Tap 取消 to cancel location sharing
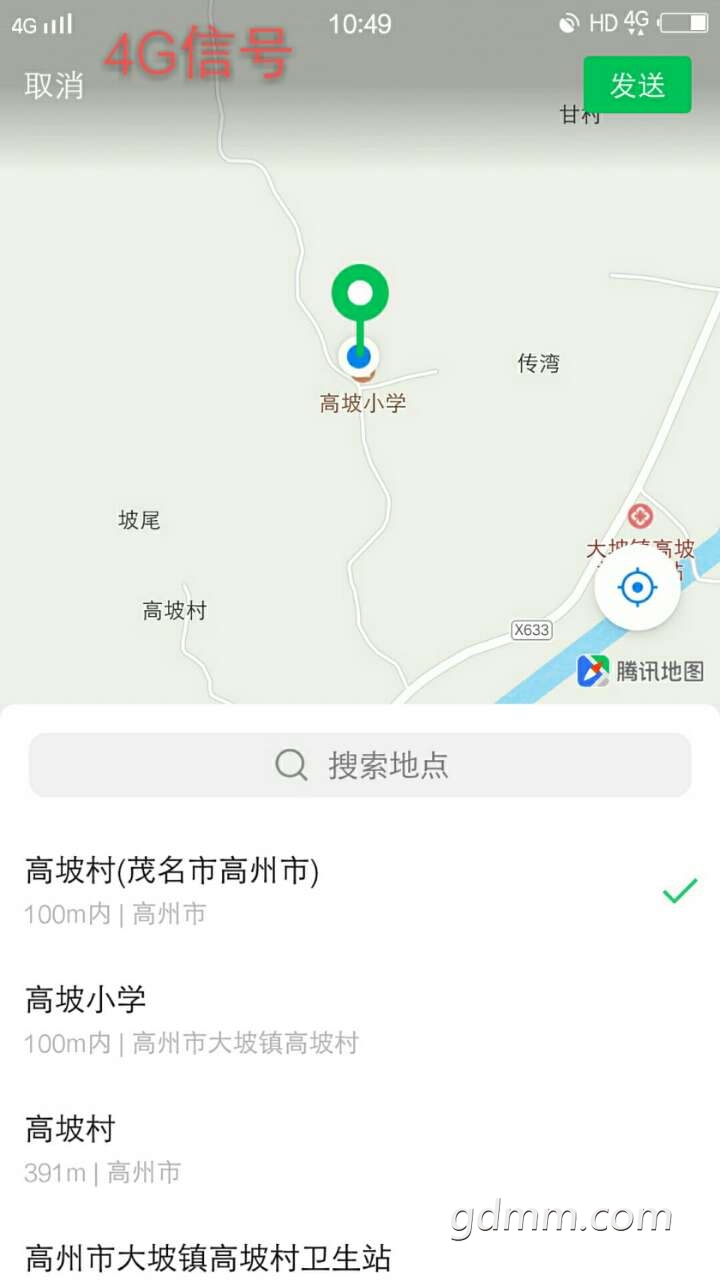720x1280 pixels. pos(54,86)
